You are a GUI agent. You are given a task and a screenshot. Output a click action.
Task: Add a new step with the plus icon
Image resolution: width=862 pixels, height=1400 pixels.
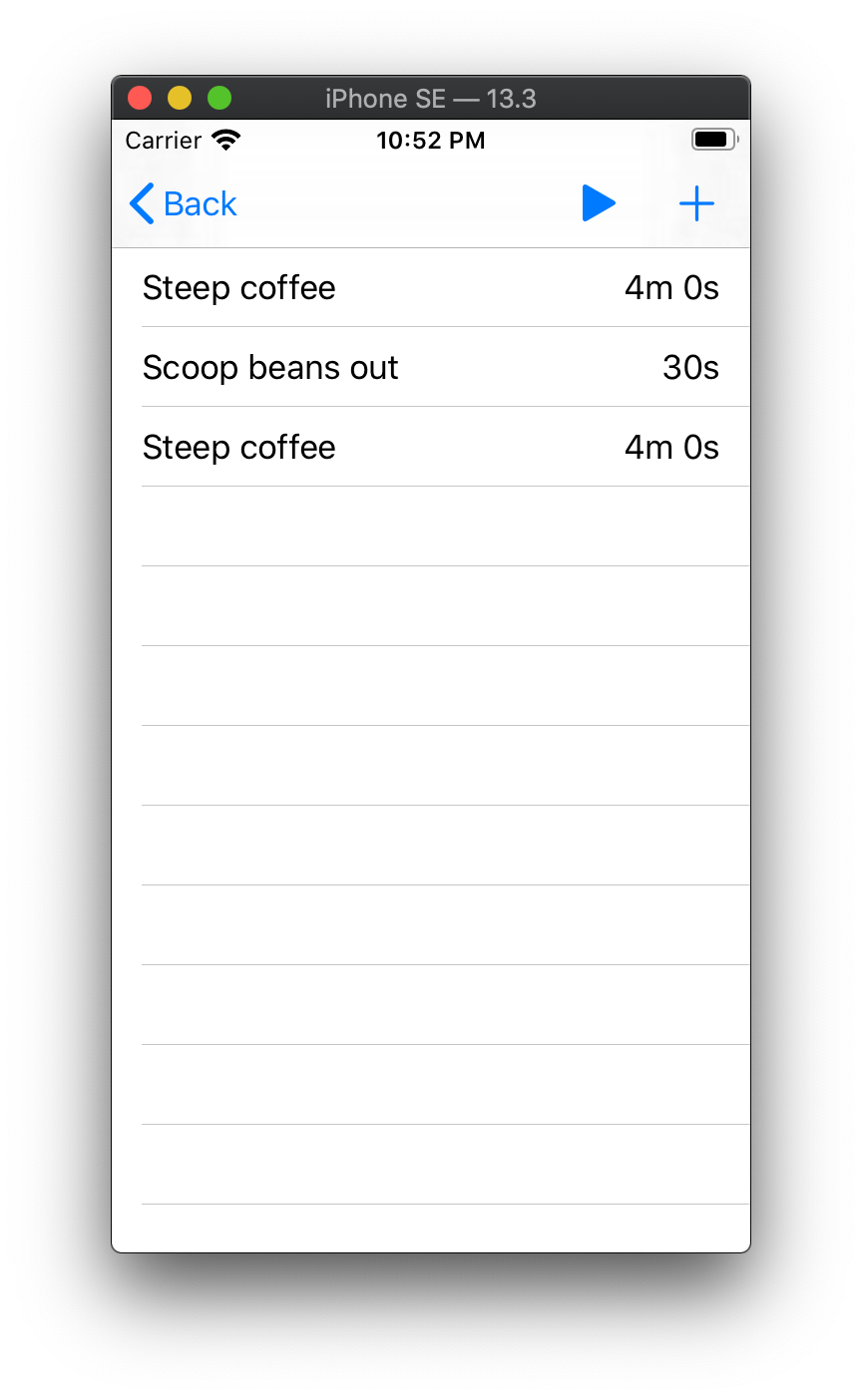point(696,204)
